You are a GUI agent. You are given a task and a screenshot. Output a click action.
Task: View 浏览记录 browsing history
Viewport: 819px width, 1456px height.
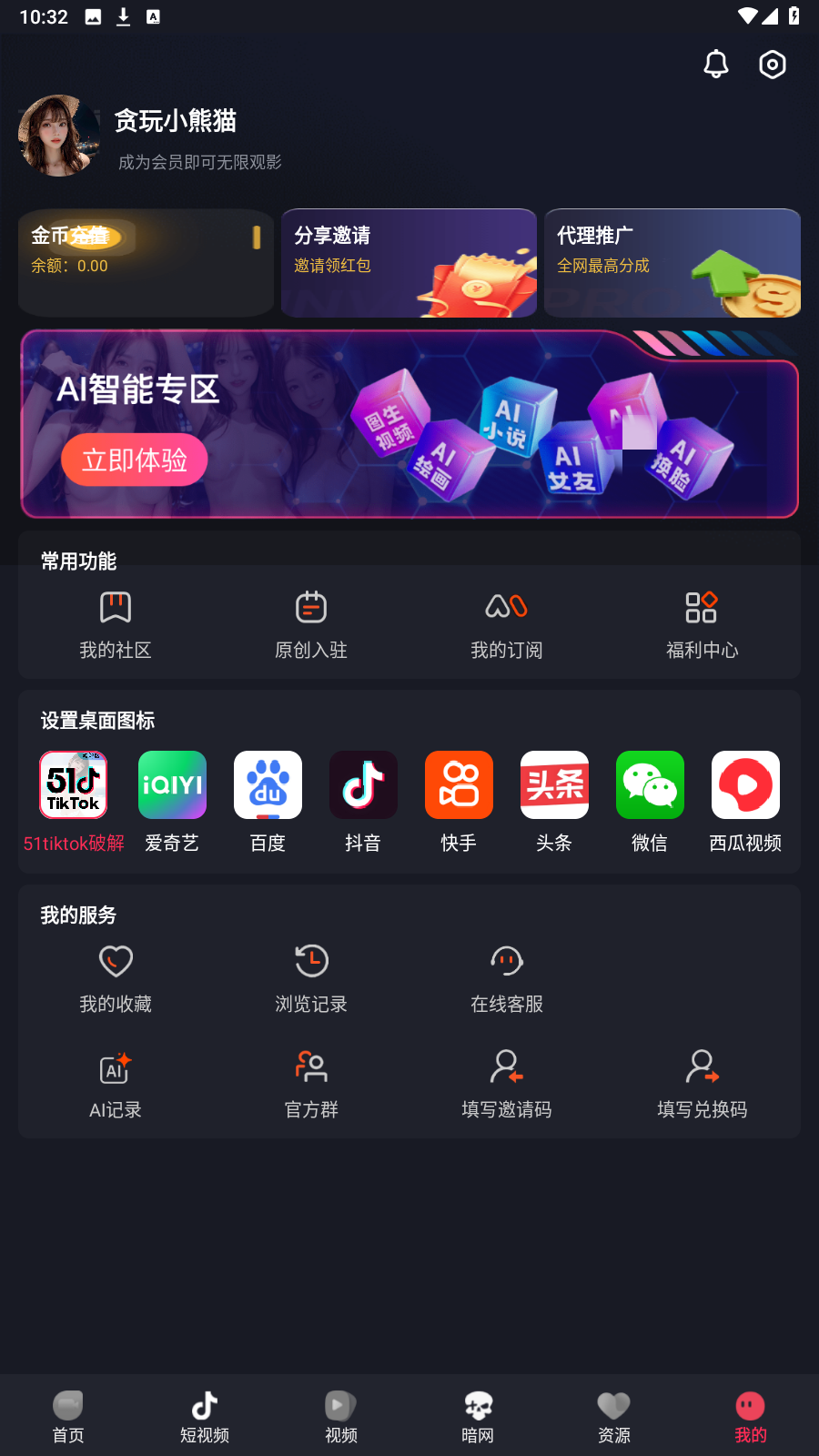311,978
